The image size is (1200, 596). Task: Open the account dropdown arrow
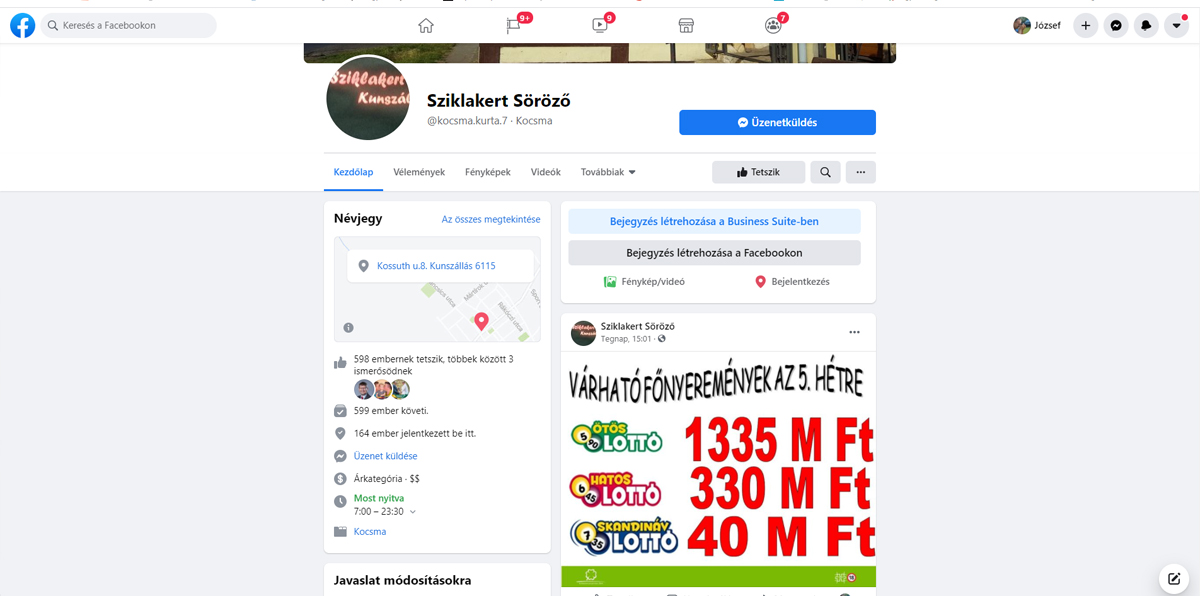click(1176, 26)
